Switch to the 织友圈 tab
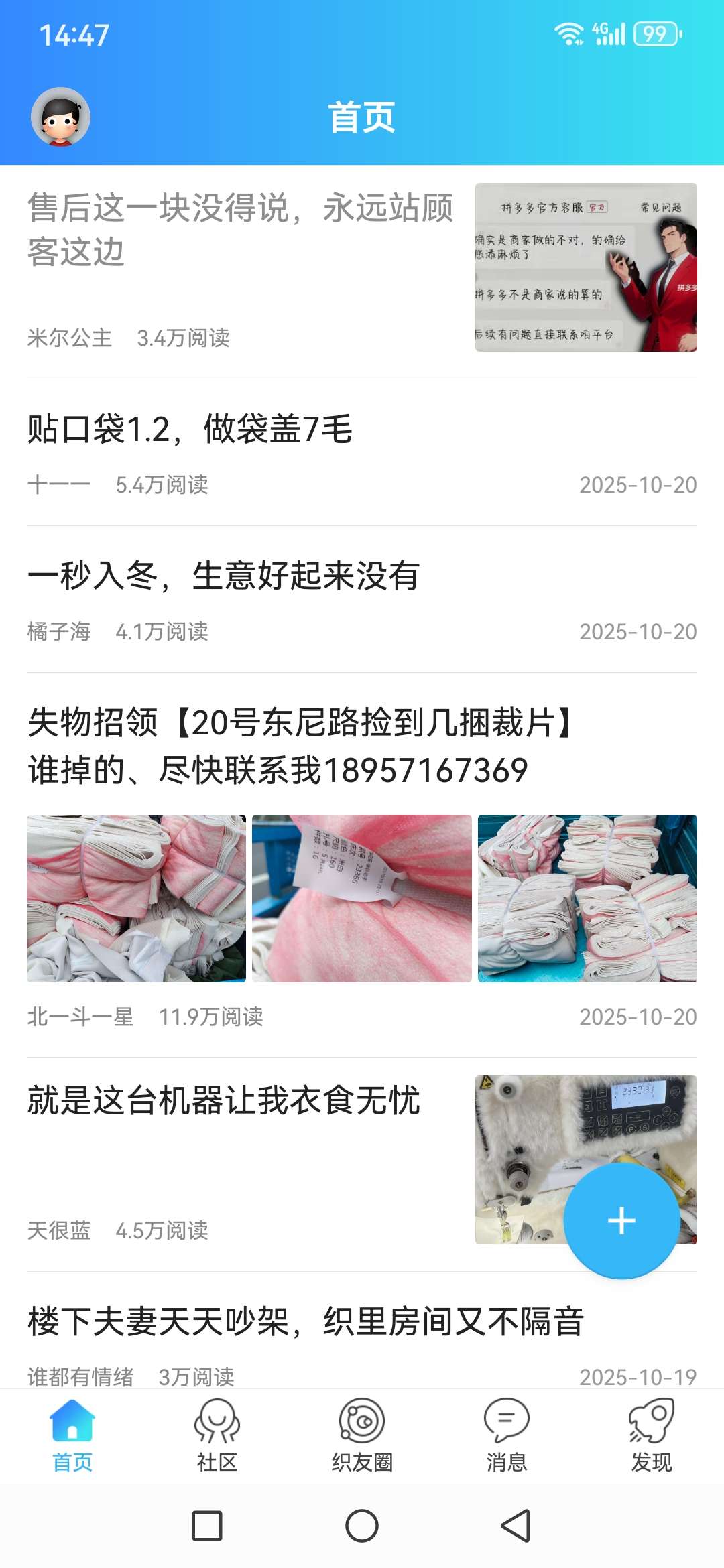The height and width of the screenshot is (1568, 724). click(362, 1435)
